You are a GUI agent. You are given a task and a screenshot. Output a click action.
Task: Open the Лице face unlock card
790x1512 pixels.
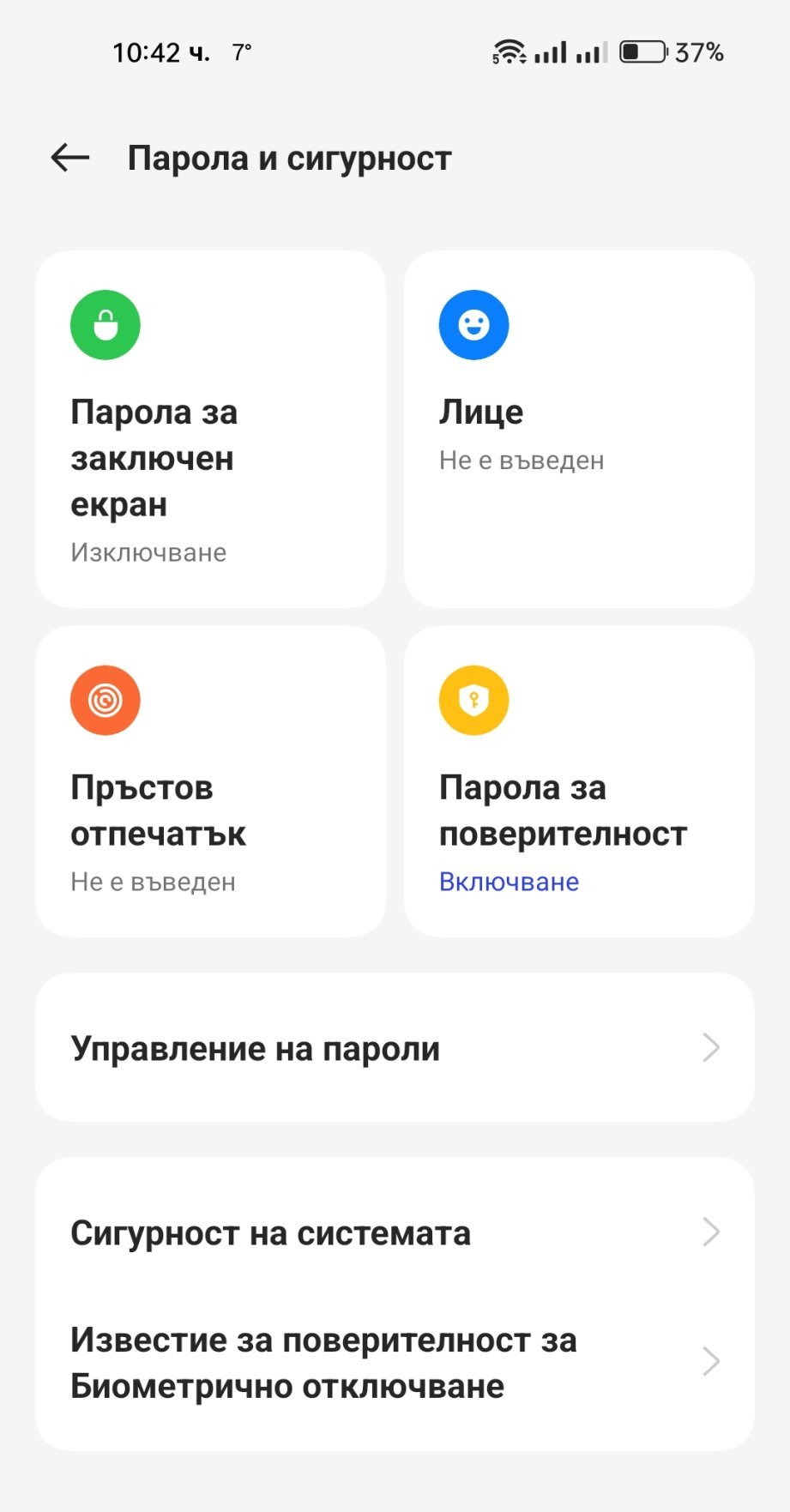click(x=579, y=429)
